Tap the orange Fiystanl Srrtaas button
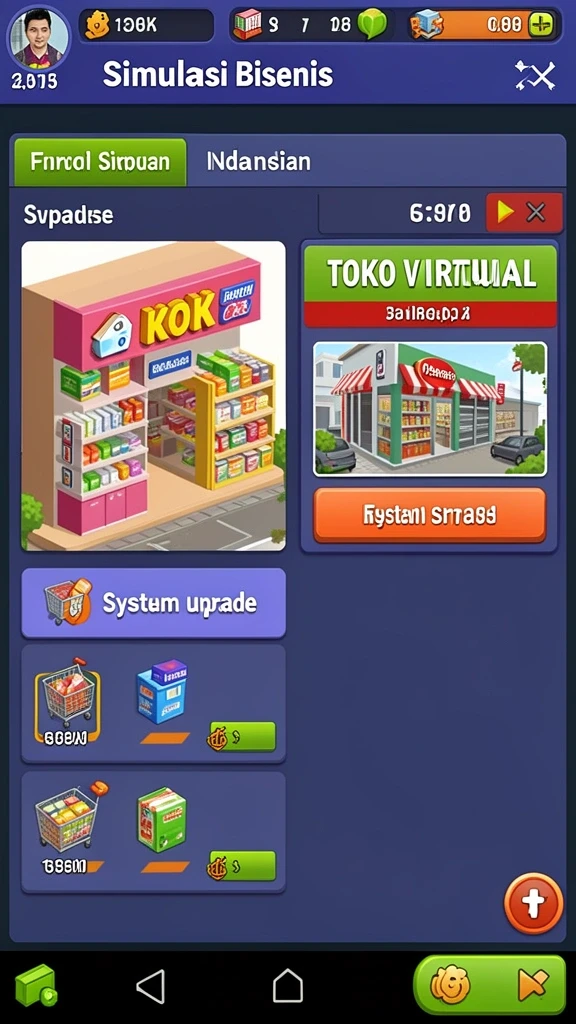This screenshot has width=576, height=1024. coord(430,515)
